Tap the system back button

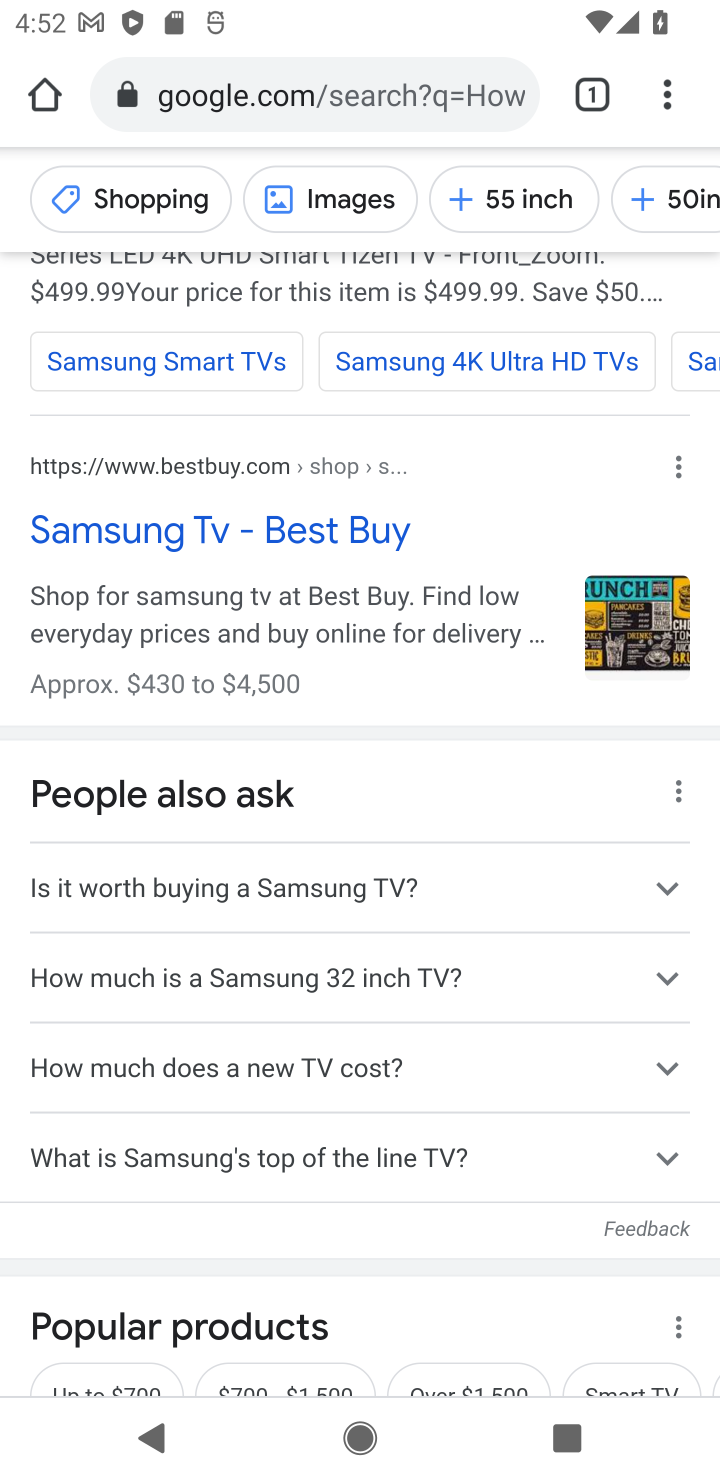coord(153,1440)
